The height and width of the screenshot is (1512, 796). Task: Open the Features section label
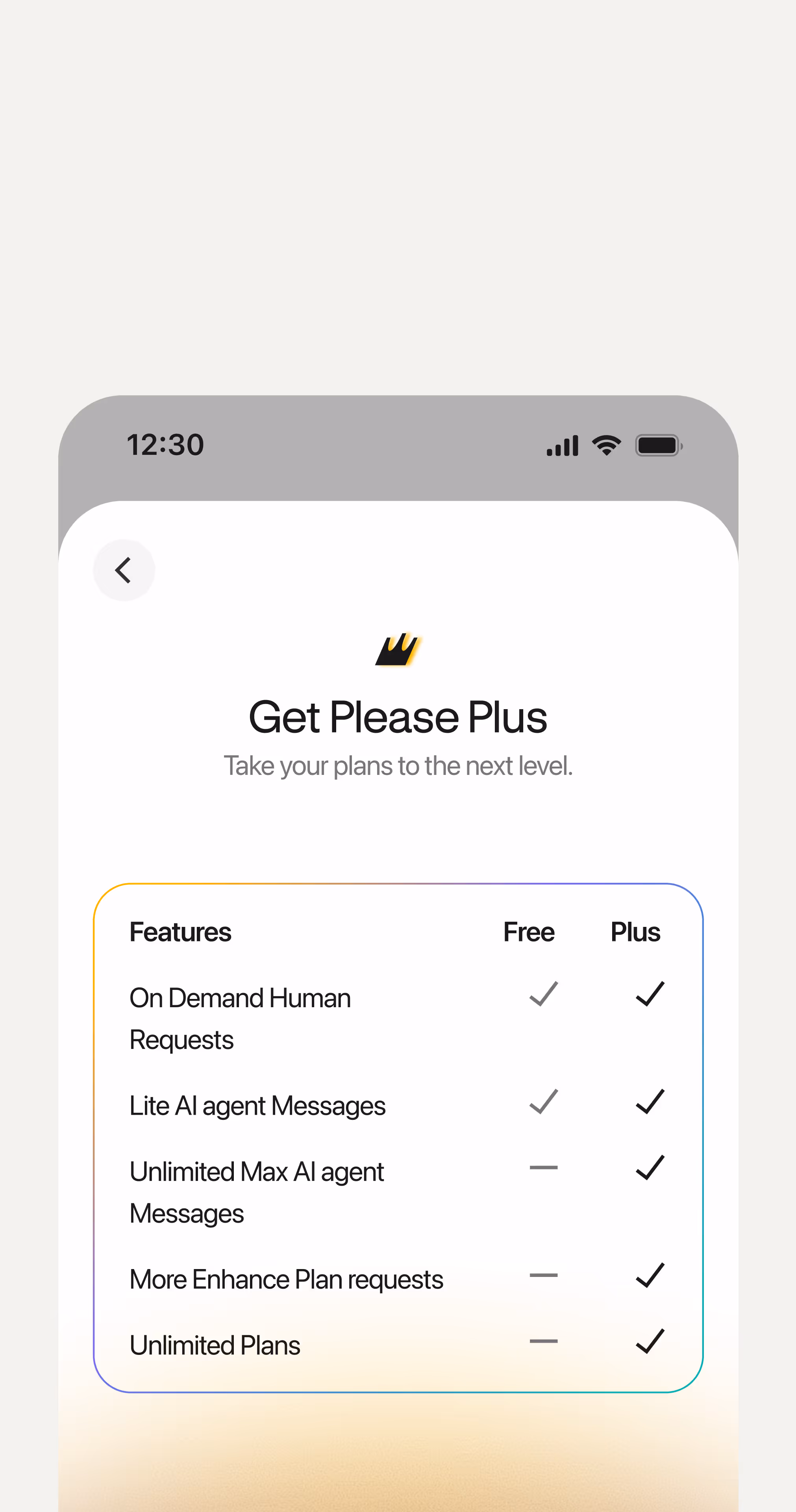point(180,932)
